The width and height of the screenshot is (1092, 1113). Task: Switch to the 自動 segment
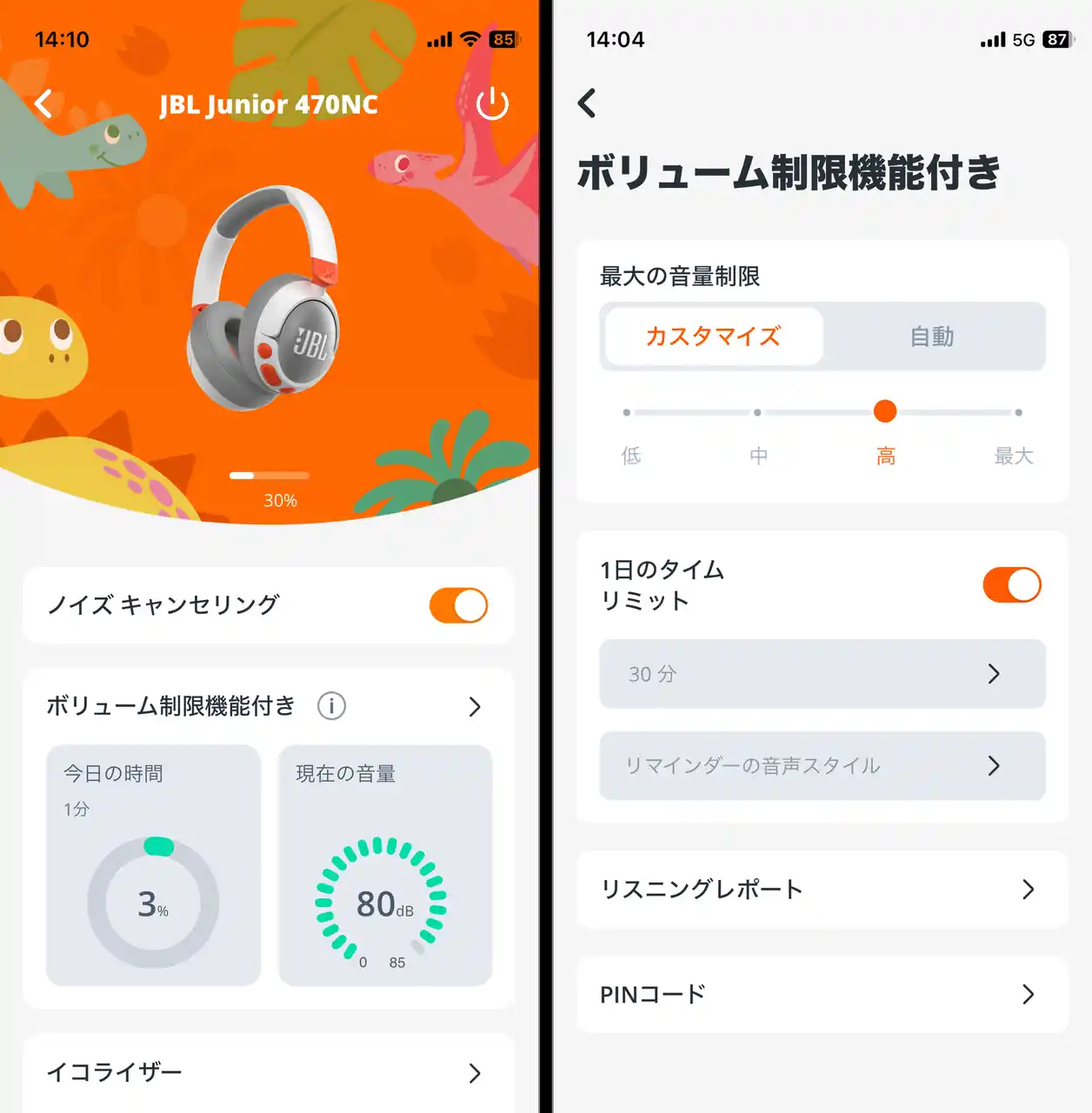pos(932,337)
